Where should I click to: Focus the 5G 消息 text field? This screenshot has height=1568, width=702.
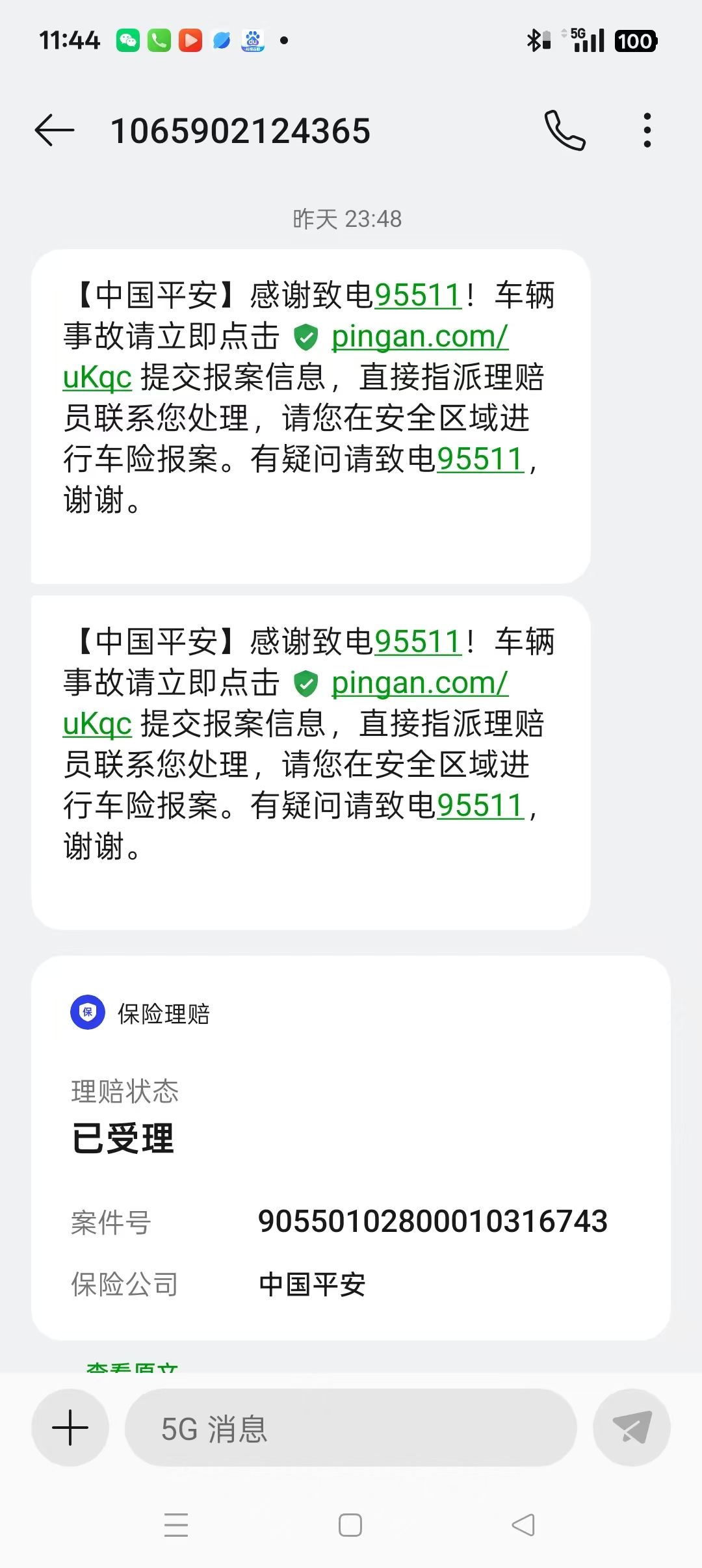pos(351,1428)
